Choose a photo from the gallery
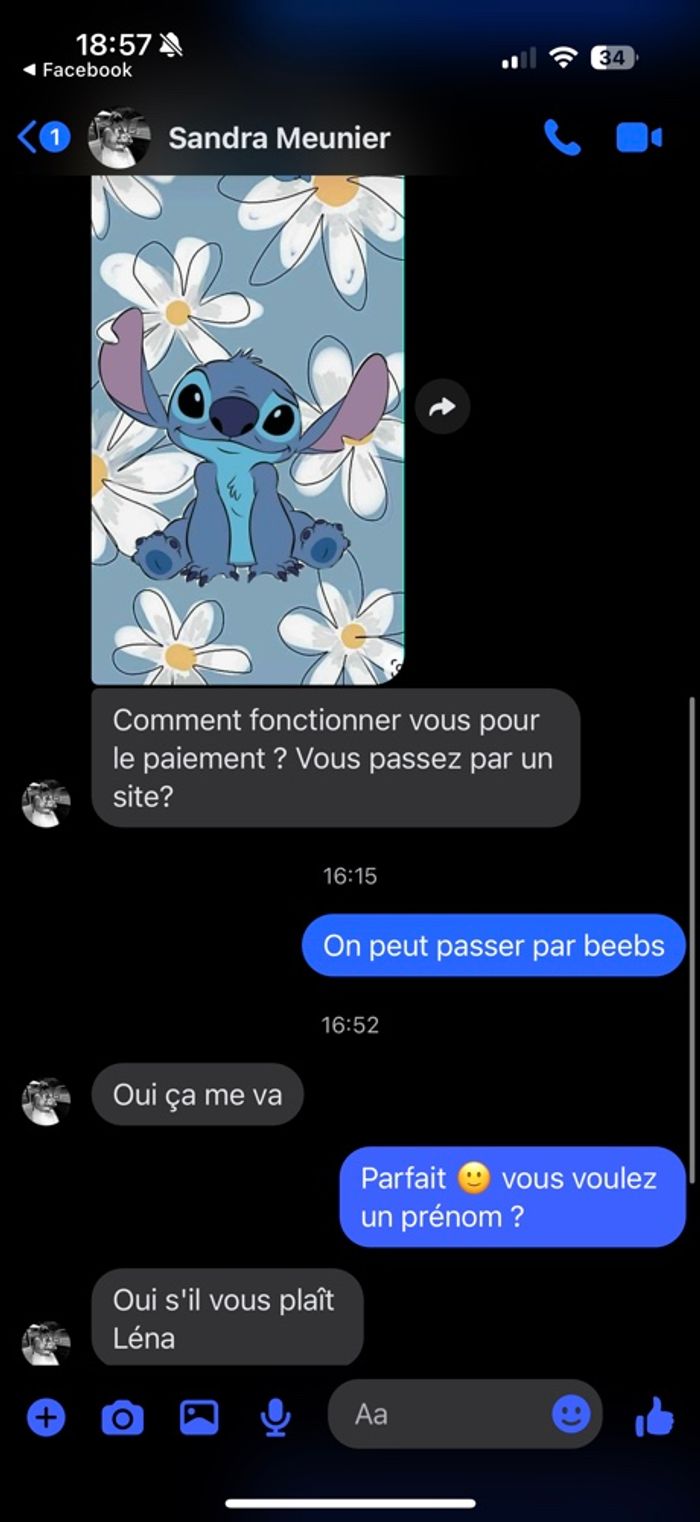 (x=199, y=1416)
